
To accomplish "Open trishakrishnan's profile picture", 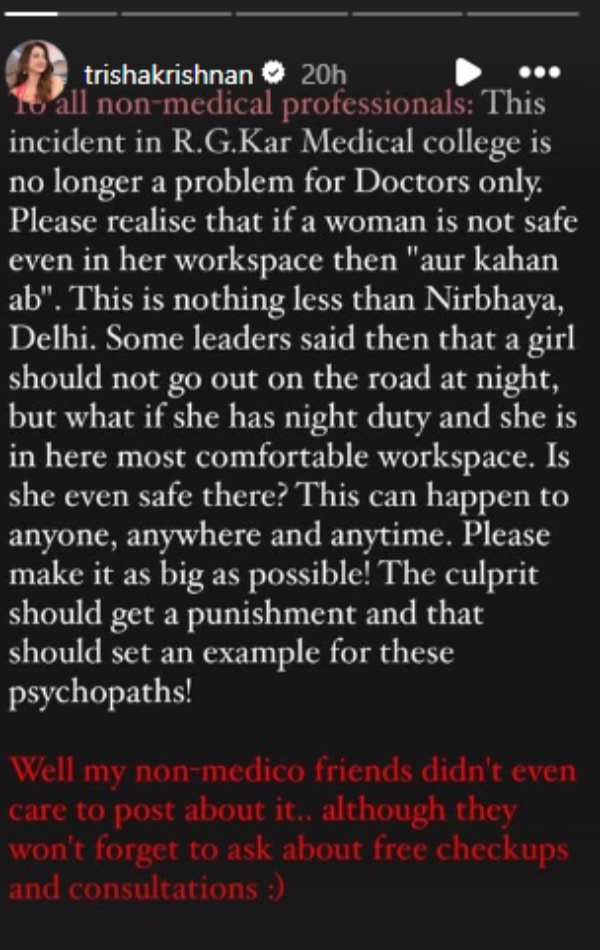I will 36,72.
